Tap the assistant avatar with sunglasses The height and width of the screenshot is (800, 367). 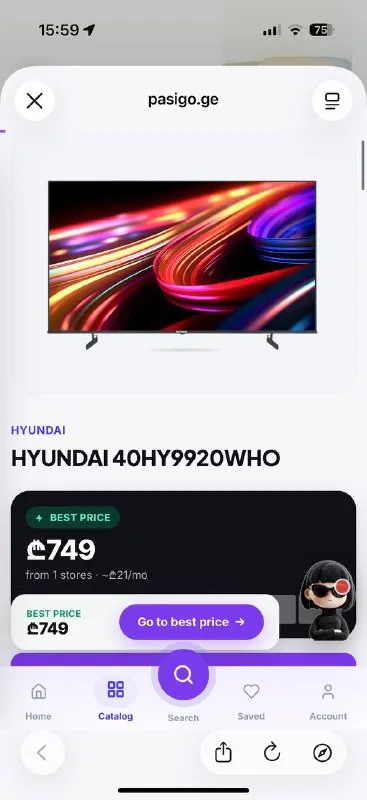[x=327, y=601]
